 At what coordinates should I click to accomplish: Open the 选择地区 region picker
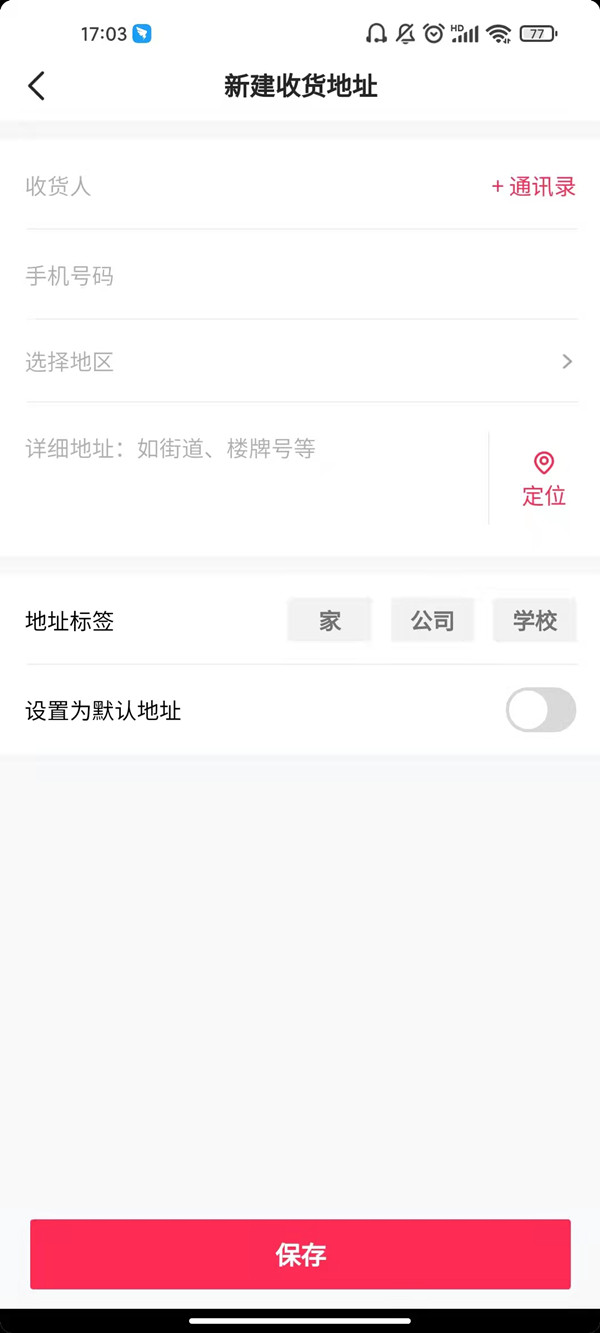pos(300,362)
